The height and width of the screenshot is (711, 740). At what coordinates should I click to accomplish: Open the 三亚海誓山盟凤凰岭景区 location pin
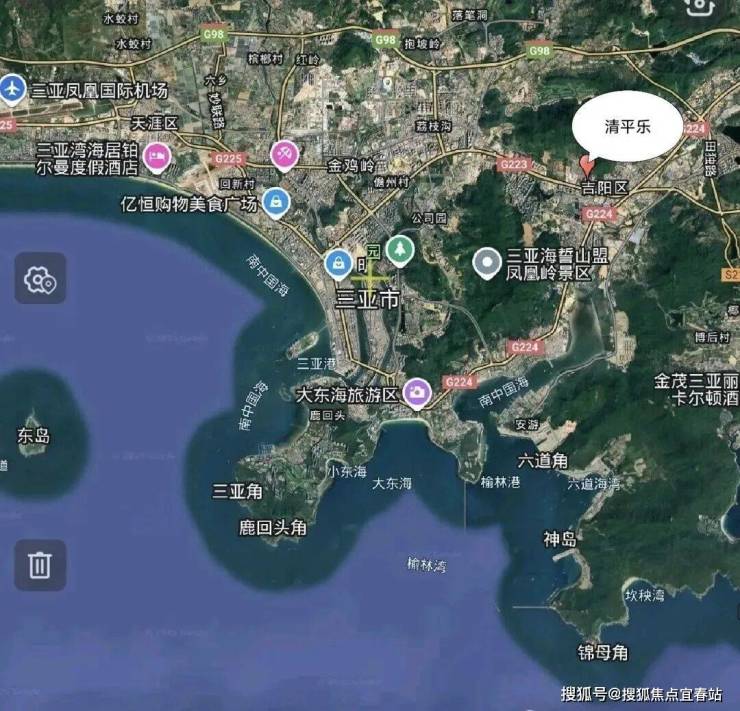pos(487,262)
